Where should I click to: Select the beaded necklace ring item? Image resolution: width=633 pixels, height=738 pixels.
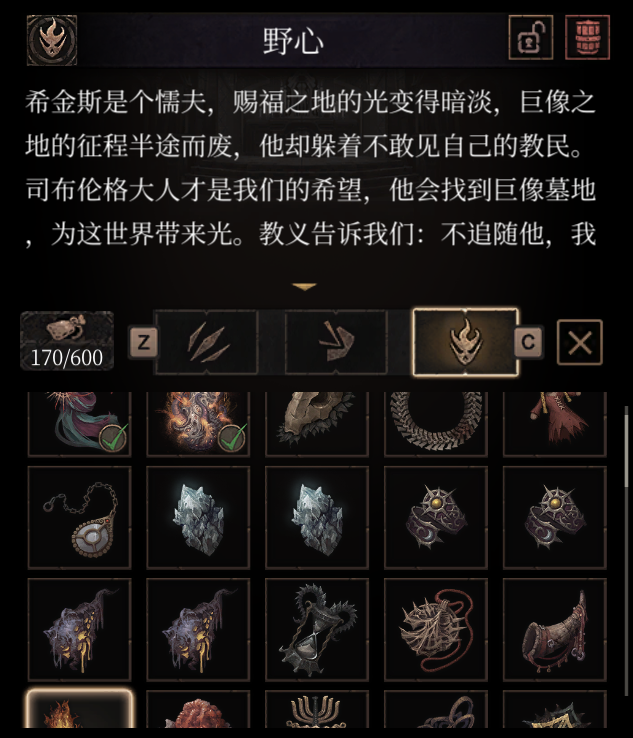click(436, 420)
